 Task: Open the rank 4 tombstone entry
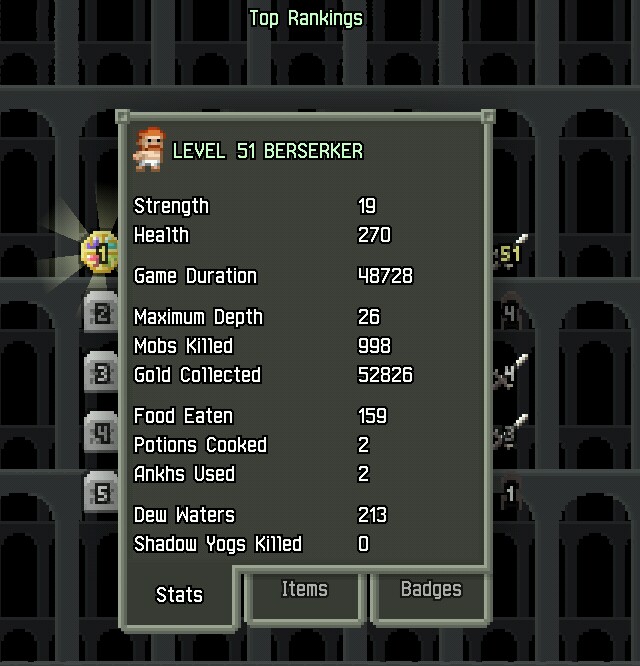[x=101, y=433]
